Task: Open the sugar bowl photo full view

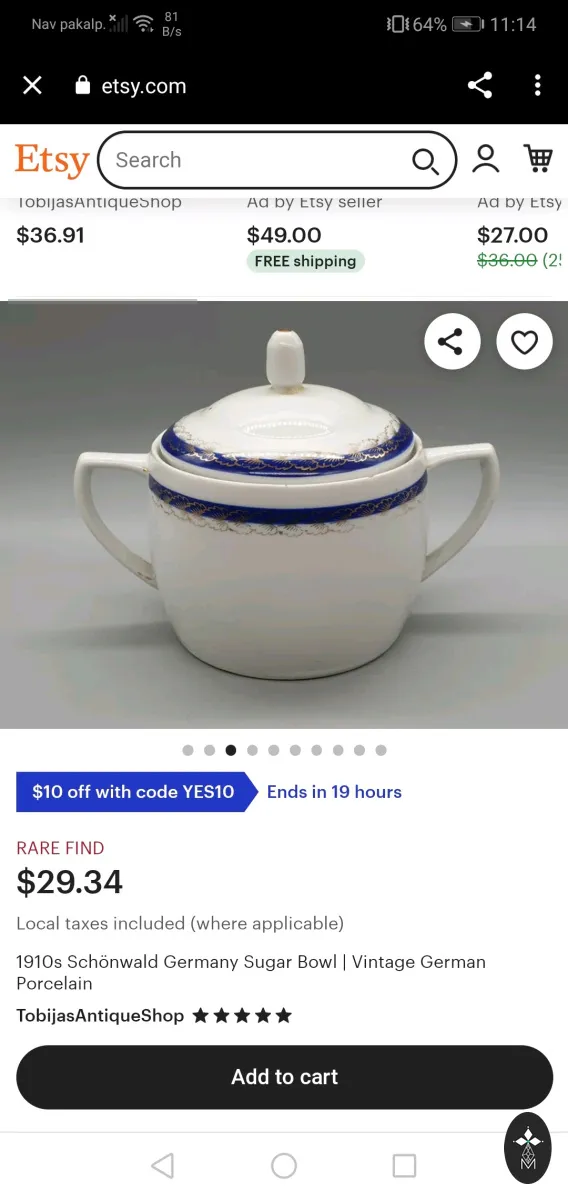Action: tap(284, 515)
